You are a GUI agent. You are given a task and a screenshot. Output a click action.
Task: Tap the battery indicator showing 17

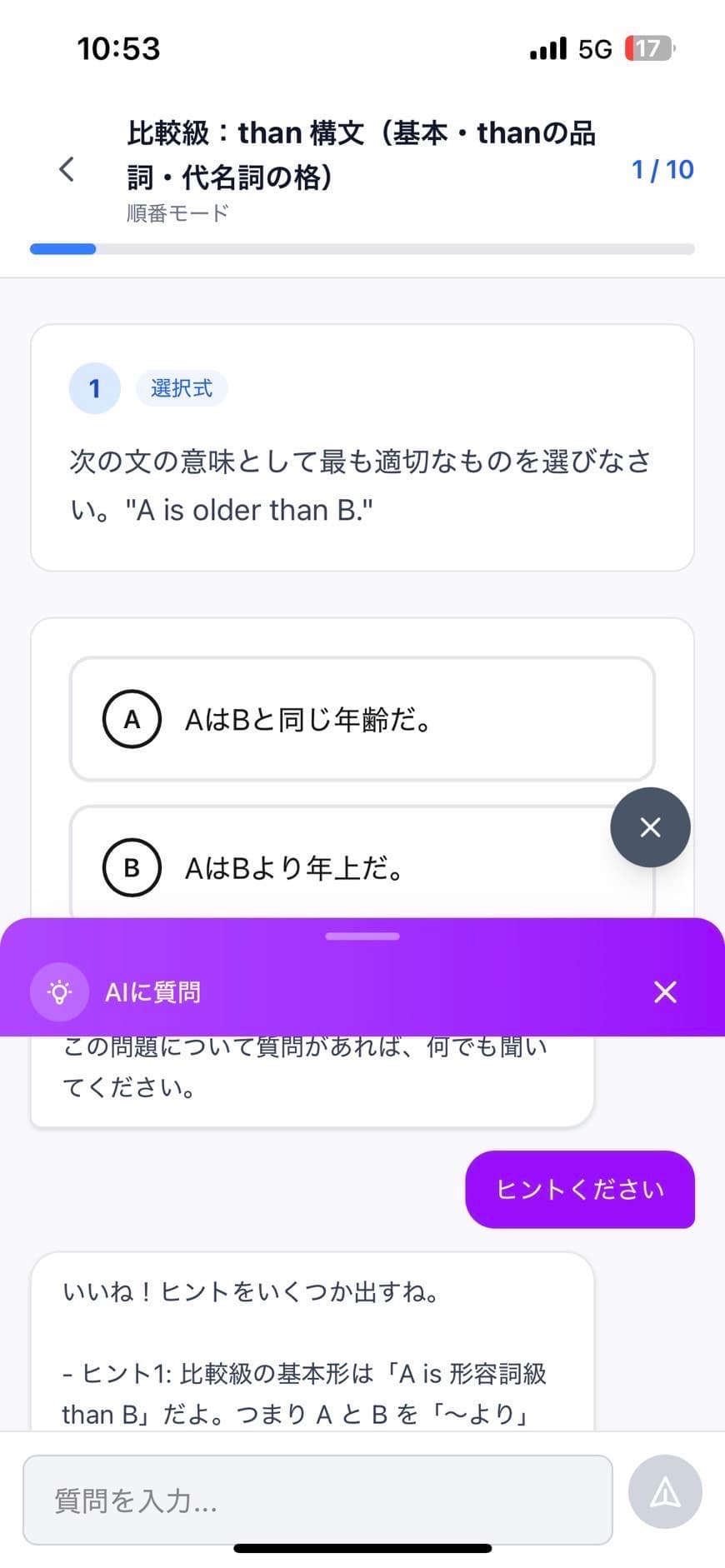tap(649, 48)
